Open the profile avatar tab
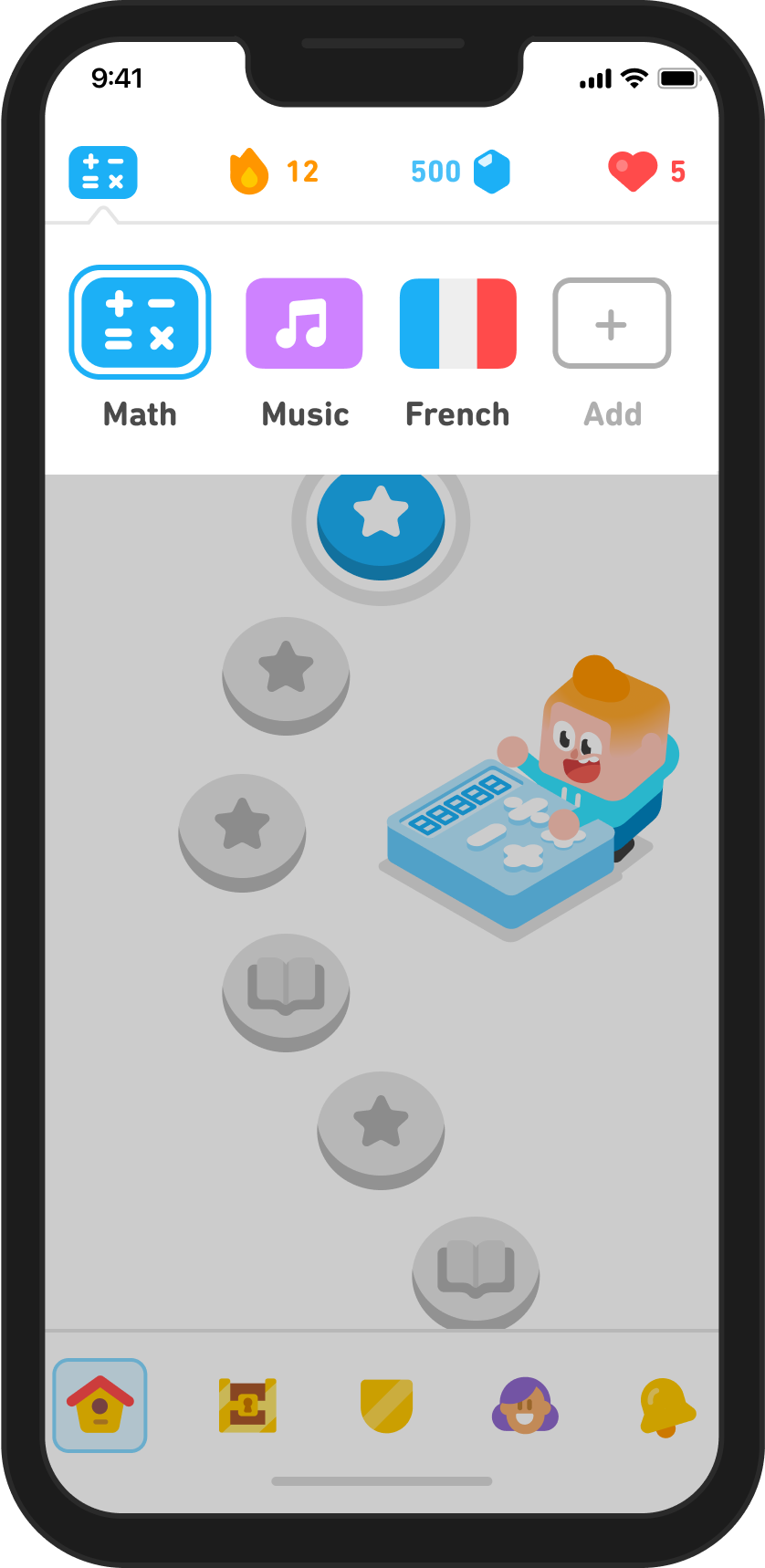765x1568 pixels. (x=525, y=1405)
